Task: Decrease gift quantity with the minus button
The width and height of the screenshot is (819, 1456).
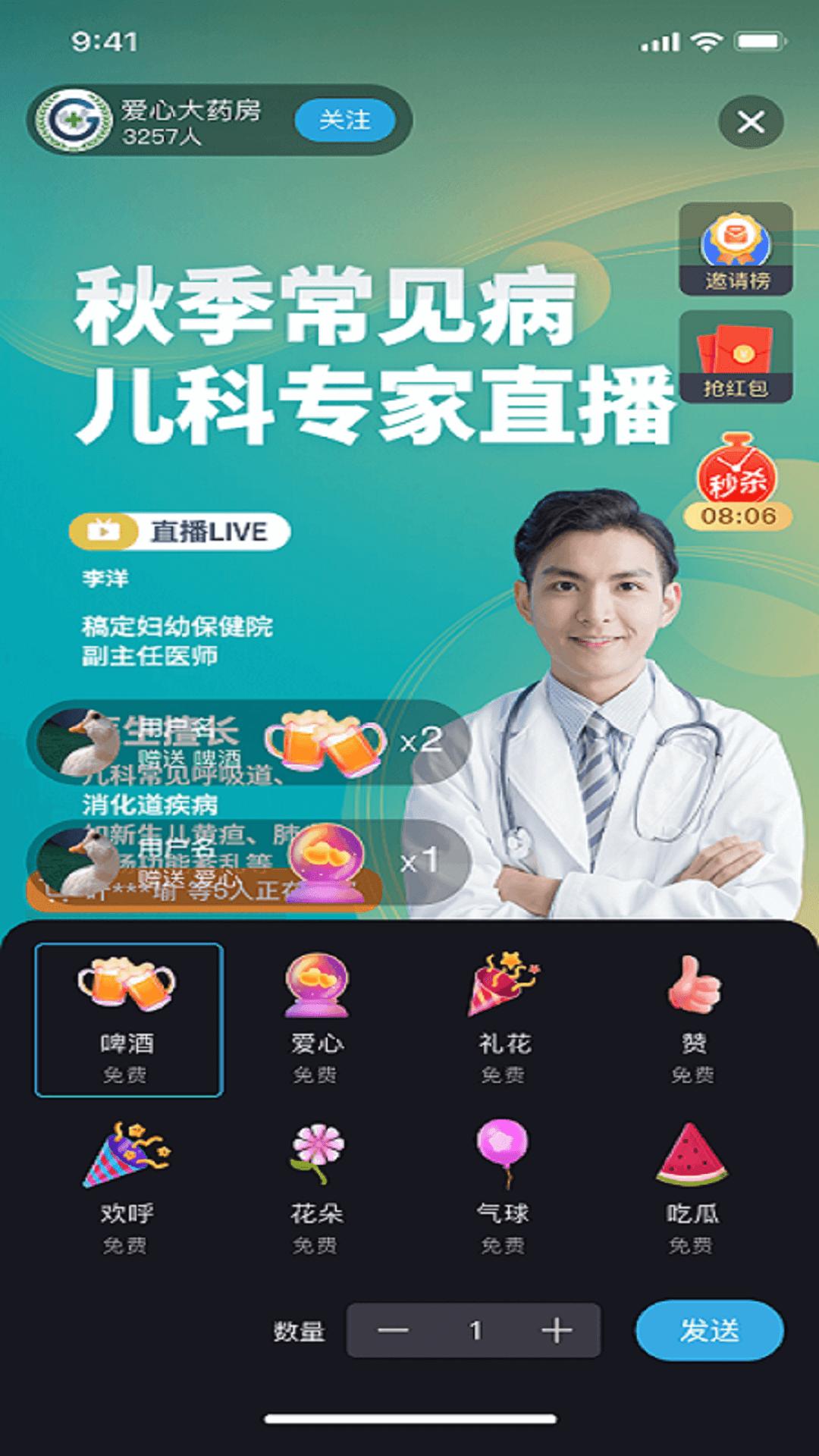Action: (x=393, y=1330)
